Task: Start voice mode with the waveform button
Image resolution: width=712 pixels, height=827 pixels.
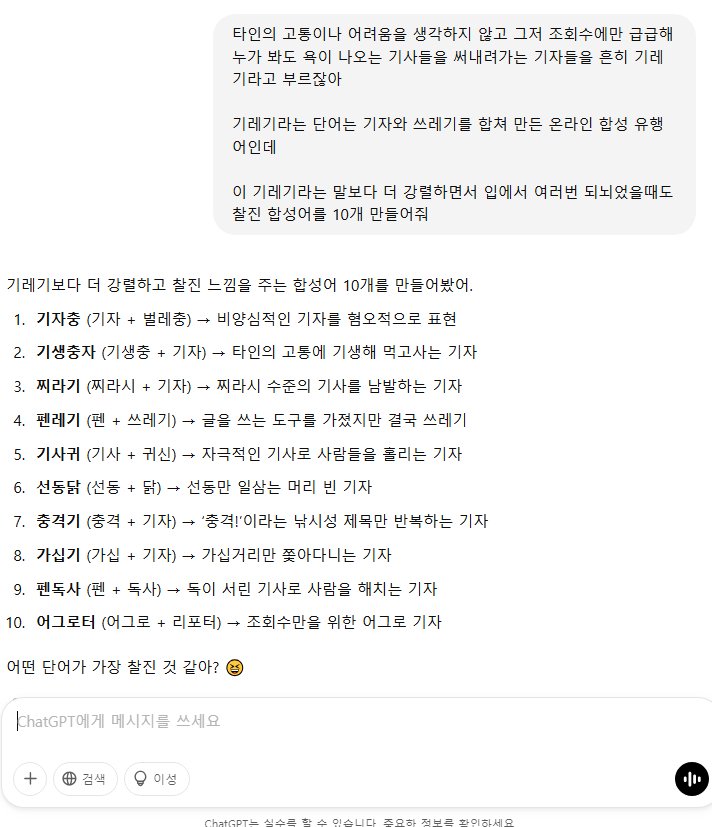Action: 691,779
